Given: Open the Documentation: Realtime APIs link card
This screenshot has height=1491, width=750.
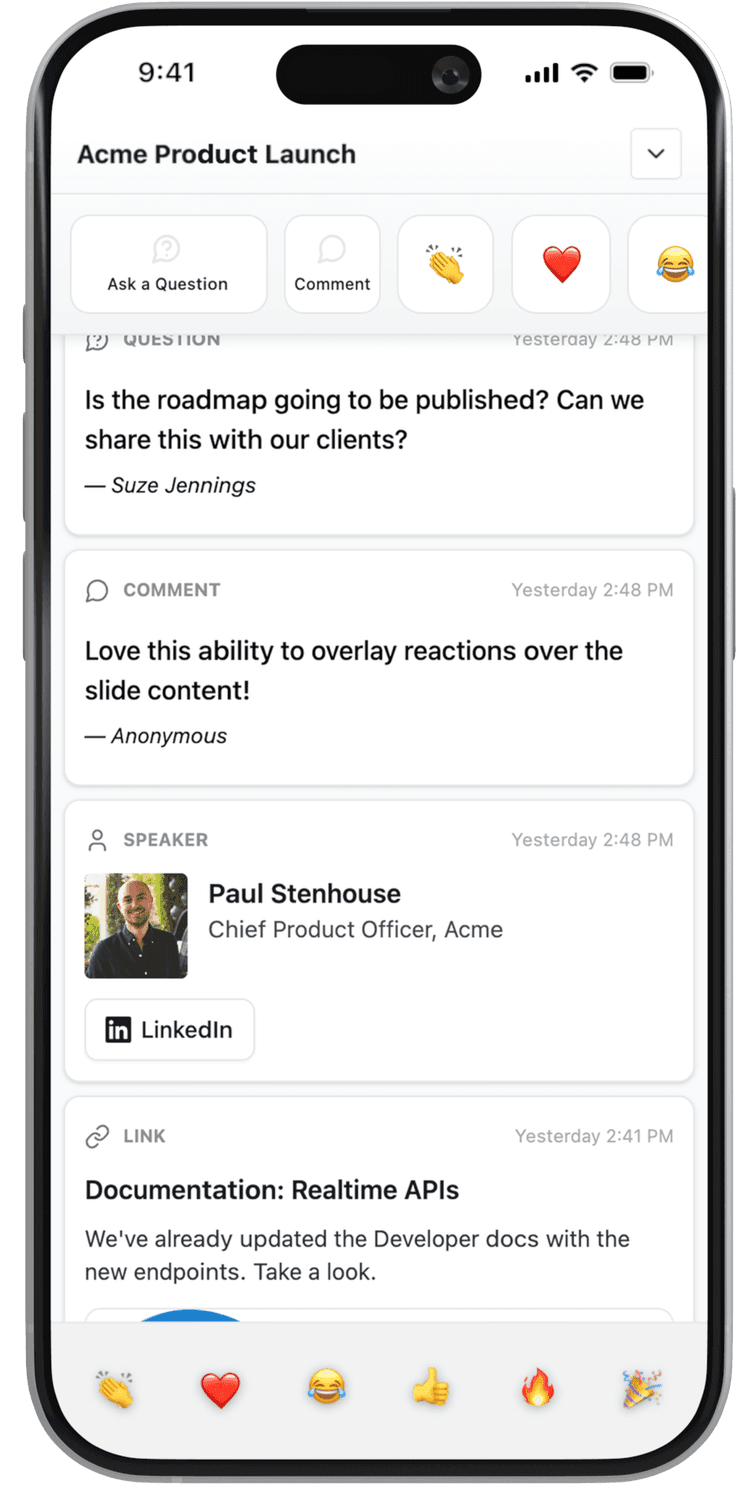Looking at the screenshot, I should pos(272,1190).
